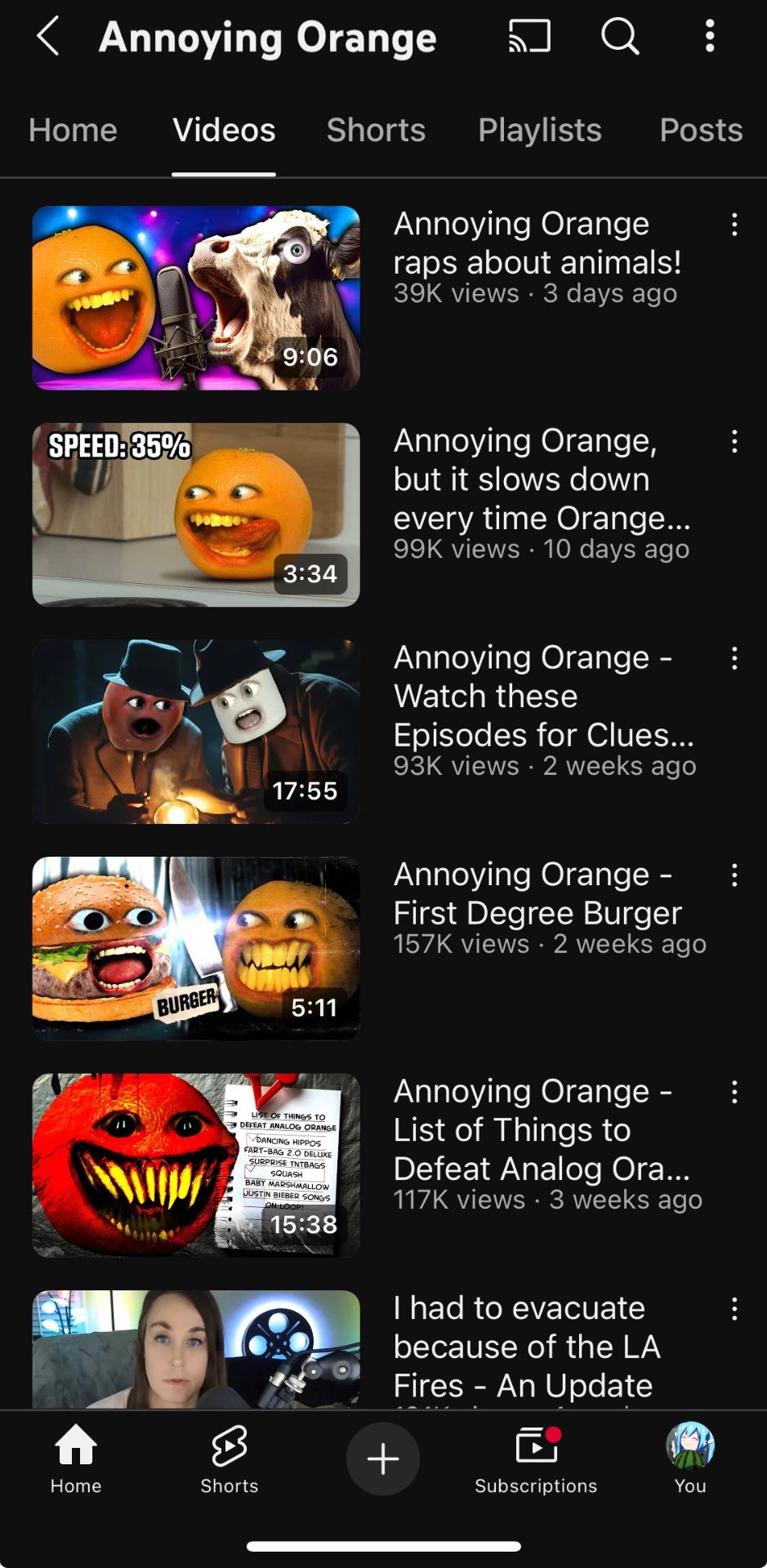767x1568 pixels.
Task: Play the 'slows down every time' video
Action: pyautogui.click(x=196, y=514)
